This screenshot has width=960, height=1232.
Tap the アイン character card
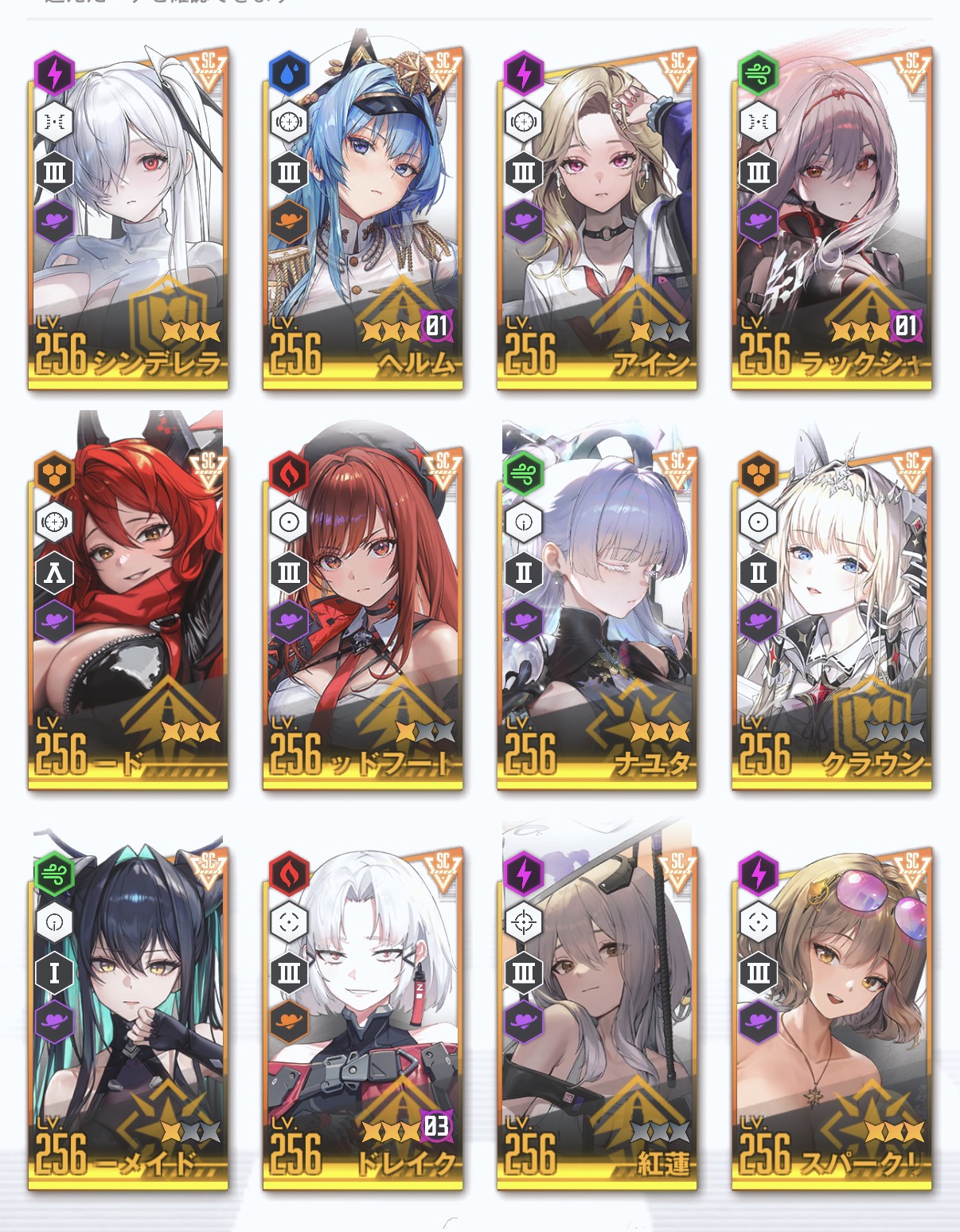(x=597, y=219)
